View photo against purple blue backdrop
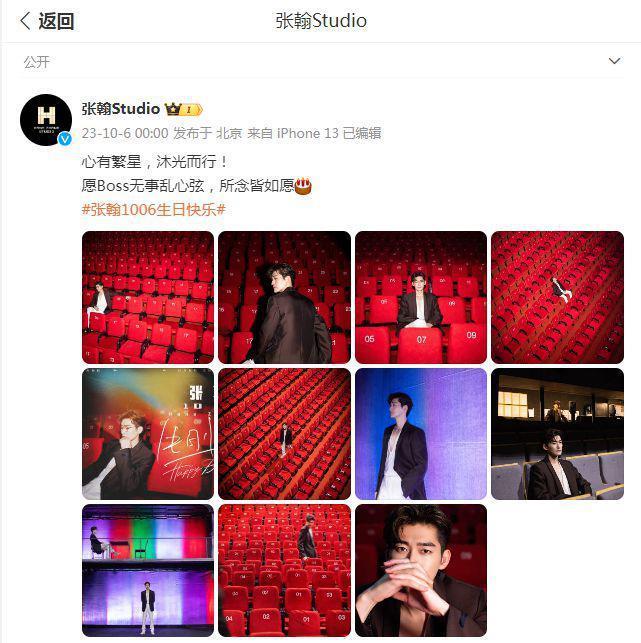 [421, 434]
